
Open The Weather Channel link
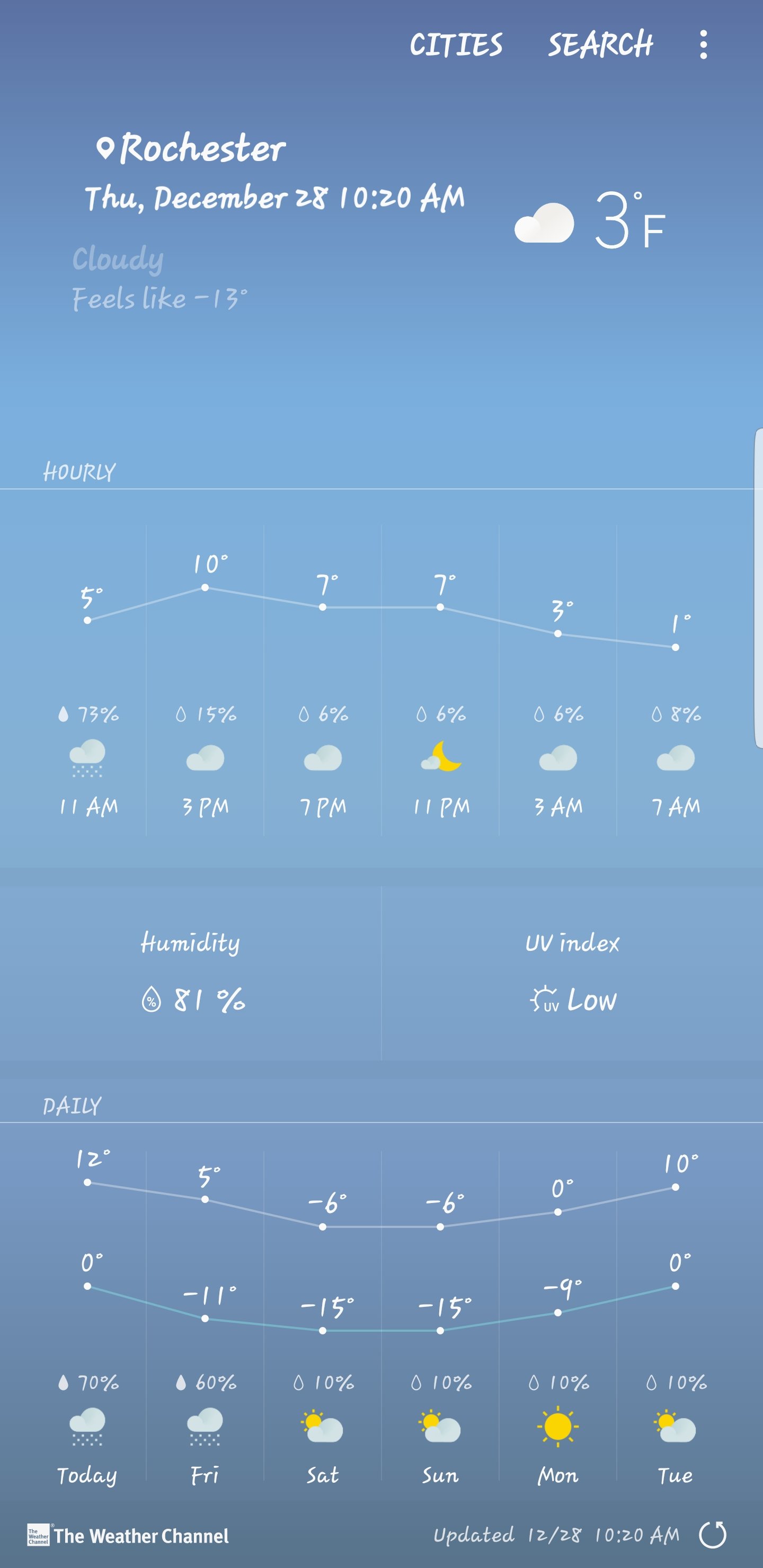tap(128, 1535)
